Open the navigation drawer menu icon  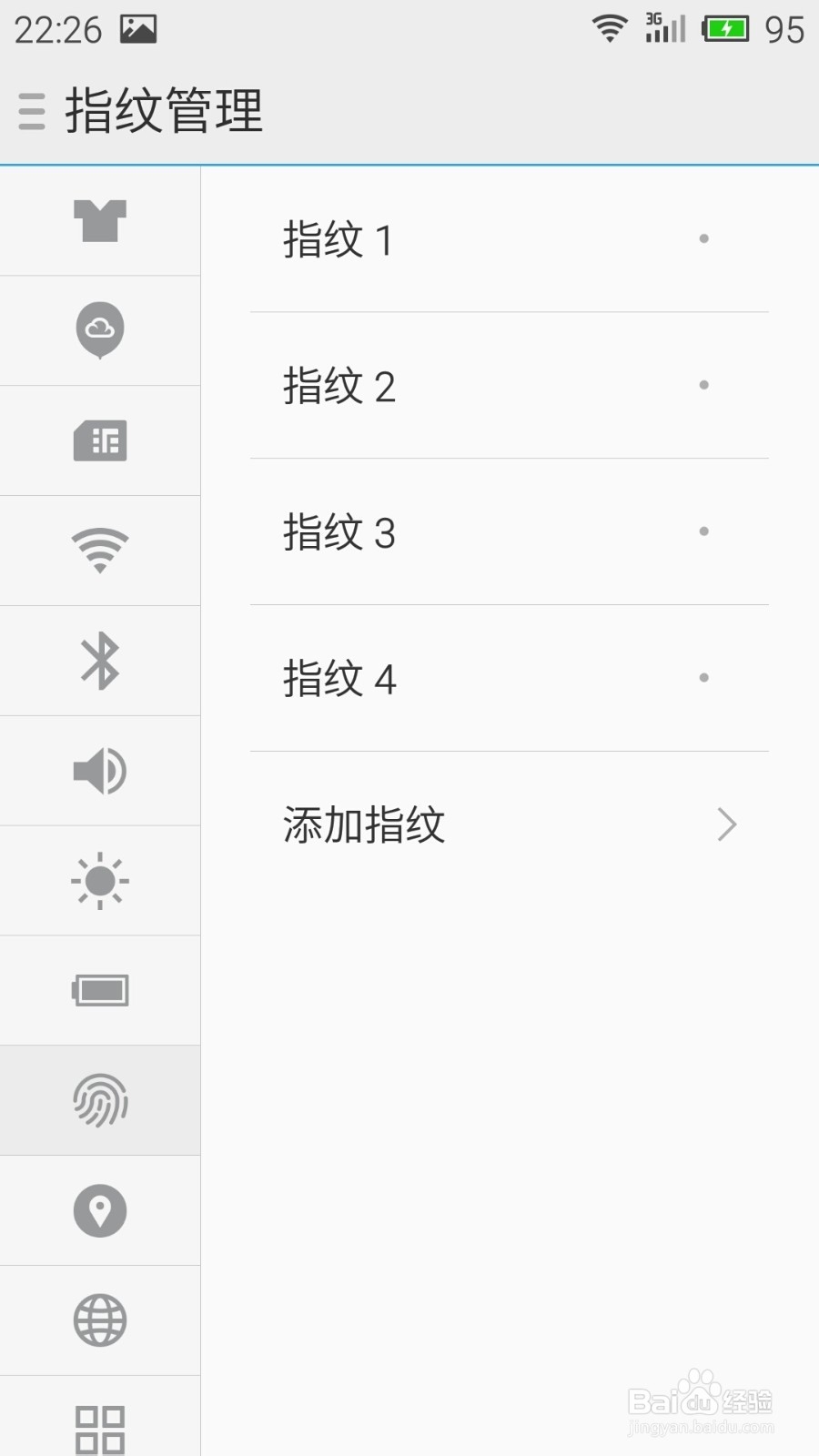click(31, 111)
